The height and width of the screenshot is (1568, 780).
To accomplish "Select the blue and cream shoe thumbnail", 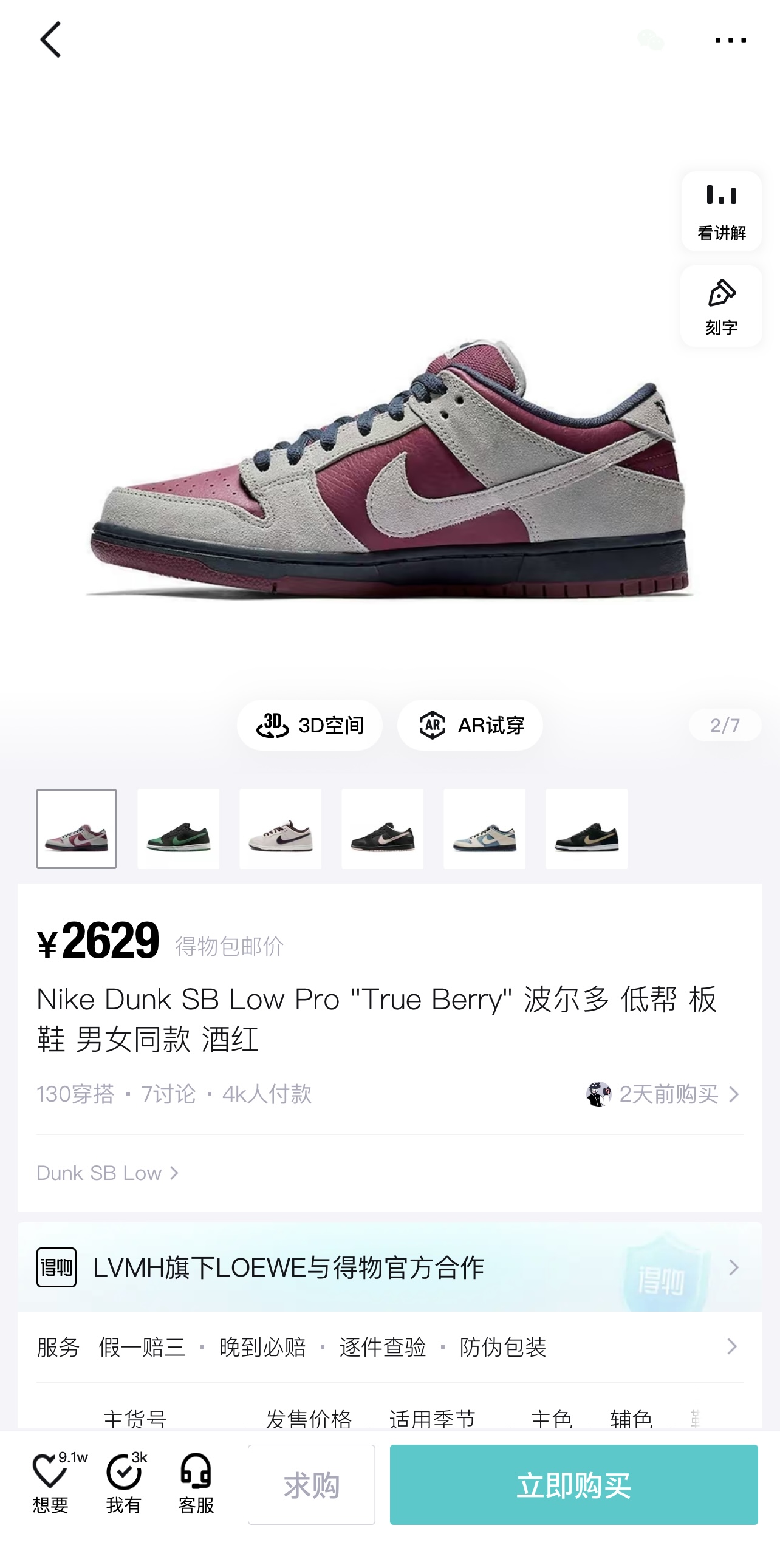I will [x=485, y=829].
